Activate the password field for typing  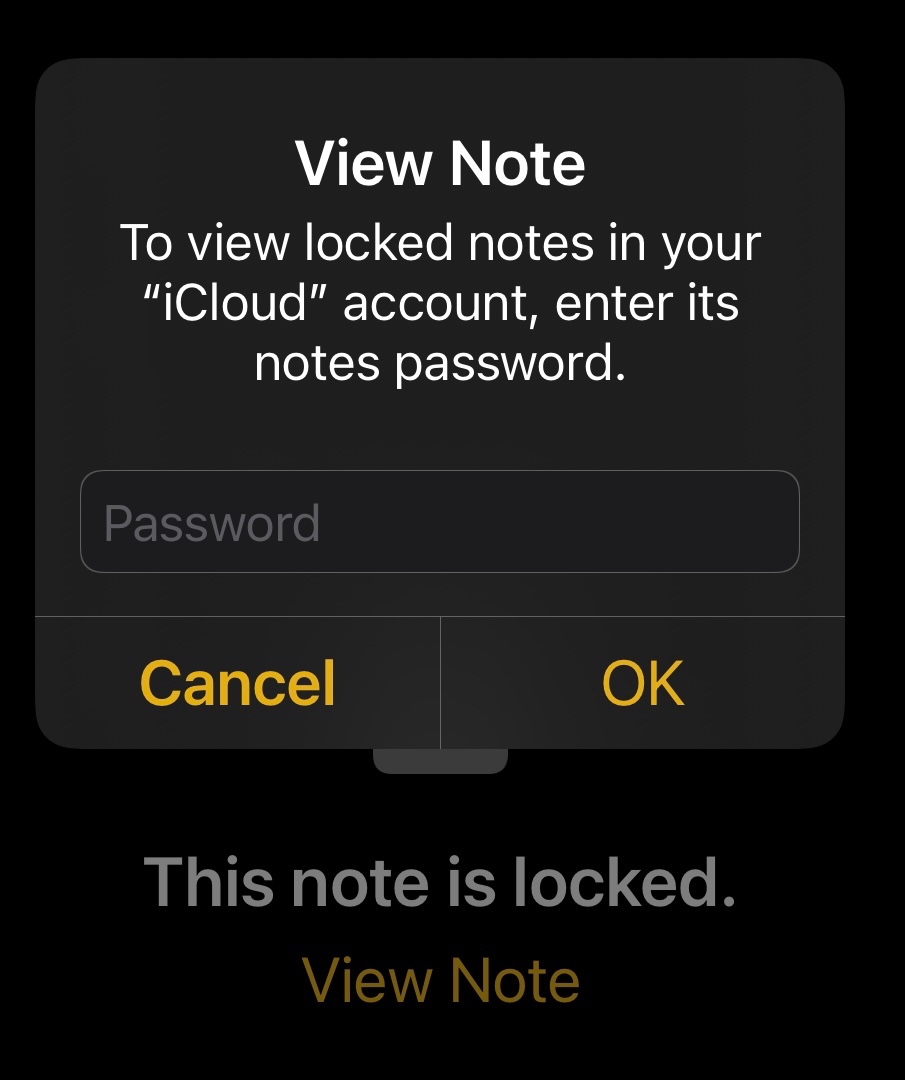440,521
